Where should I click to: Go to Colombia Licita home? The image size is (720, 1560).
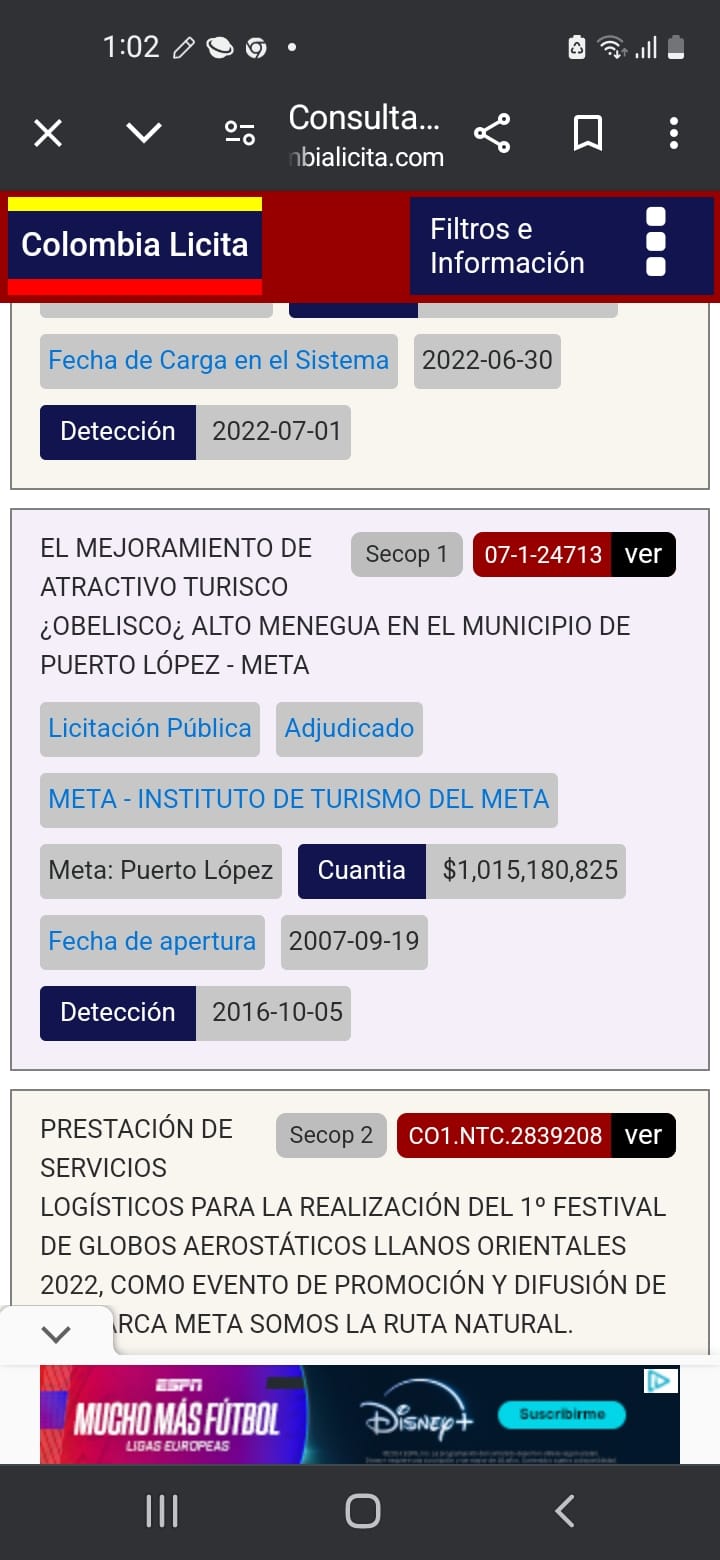point(135,245)
